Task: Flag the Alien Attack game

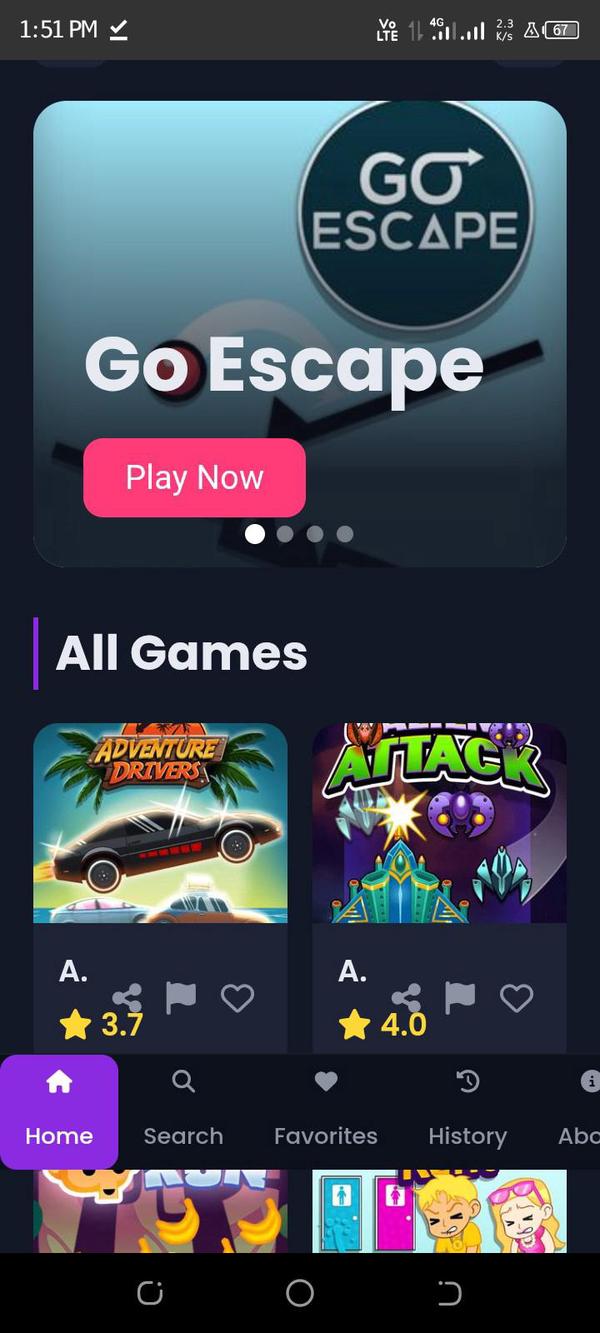Action: tap(460, 997)
